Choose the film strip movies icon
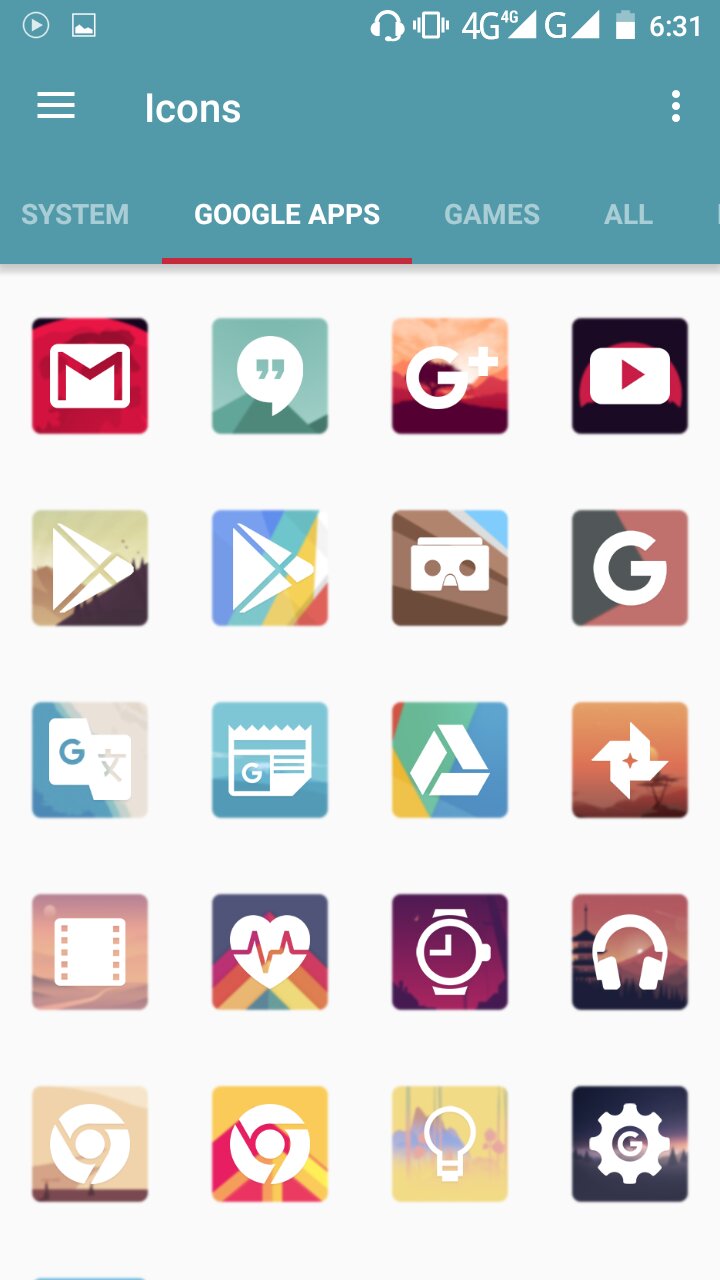The image size is (720, 1280). click(x=90, y=952)
